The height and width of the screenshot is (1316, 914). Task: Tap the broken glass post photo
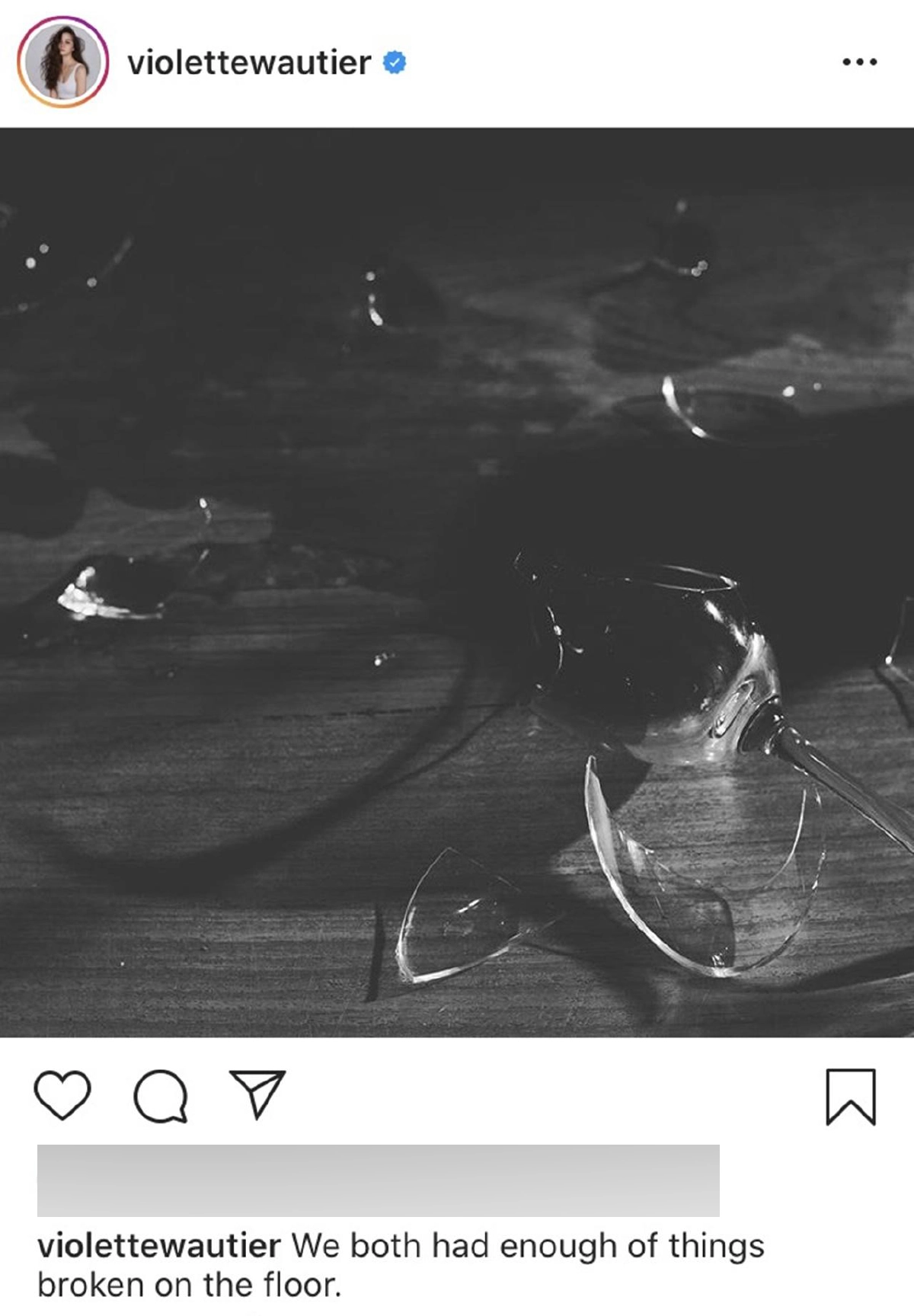click(x=457, y=582)
